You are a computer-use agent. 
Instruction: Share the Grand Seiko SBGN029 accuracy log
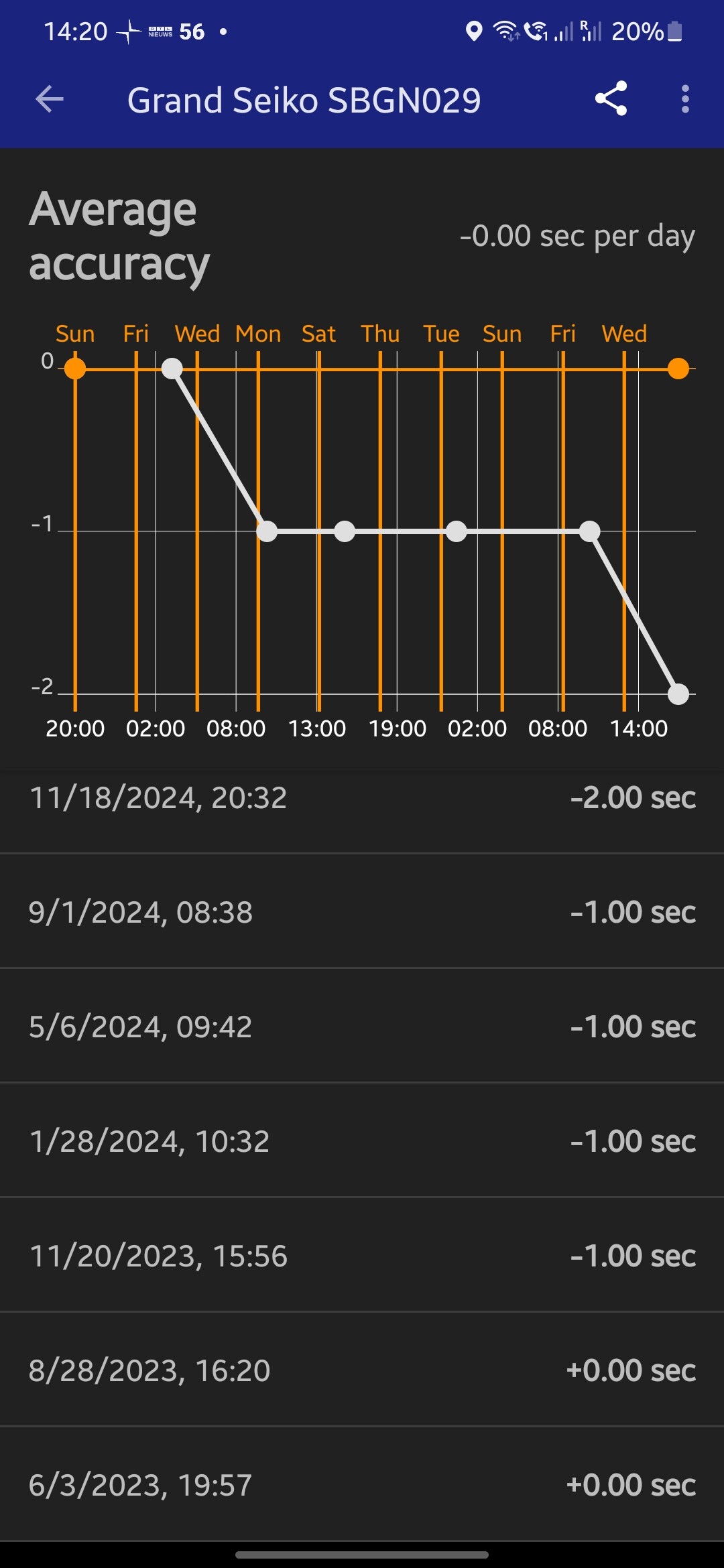tap(611, 99)
